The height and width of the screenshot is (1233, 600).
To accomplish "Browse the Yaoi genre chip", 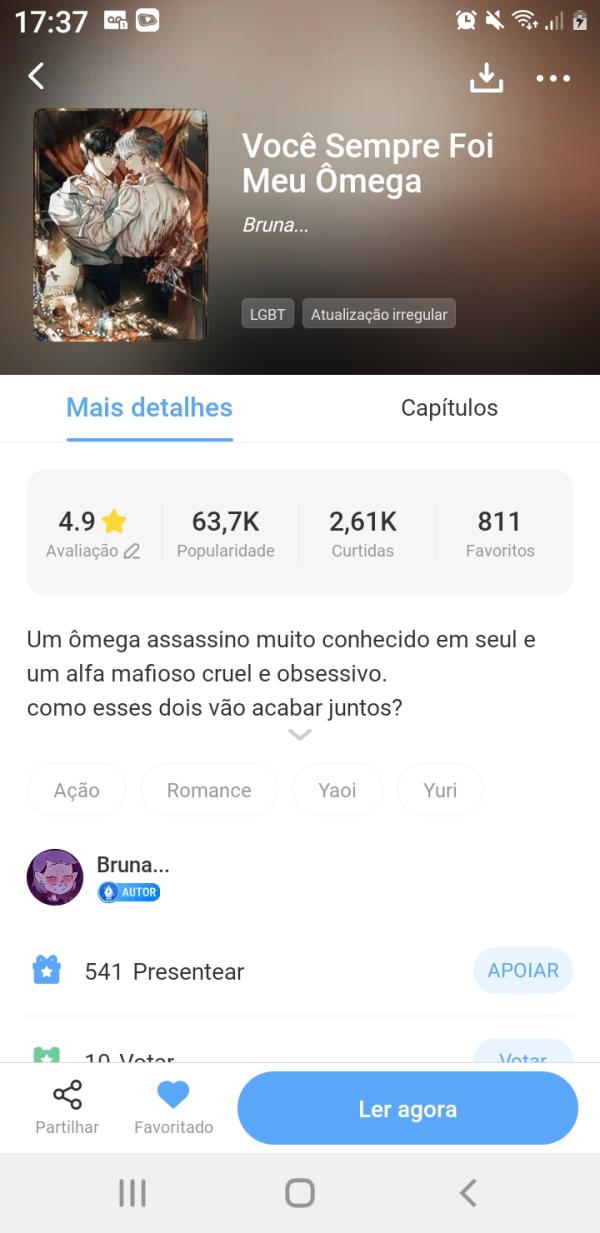I will pos(337,790).
